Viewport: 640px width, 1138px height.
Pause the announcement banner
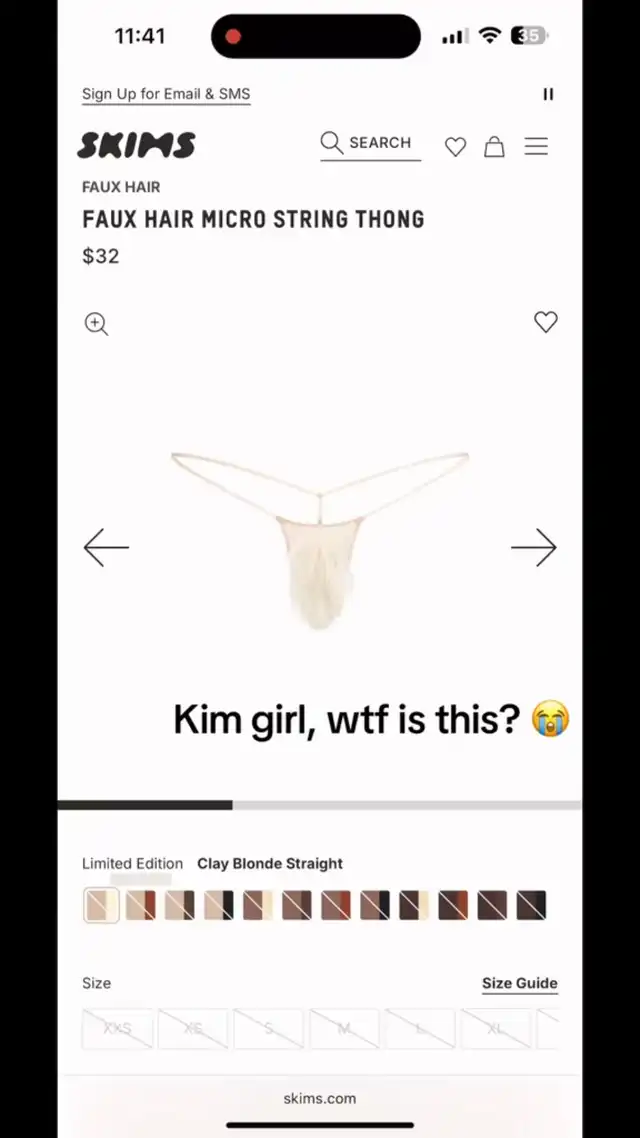click(549, 94)
